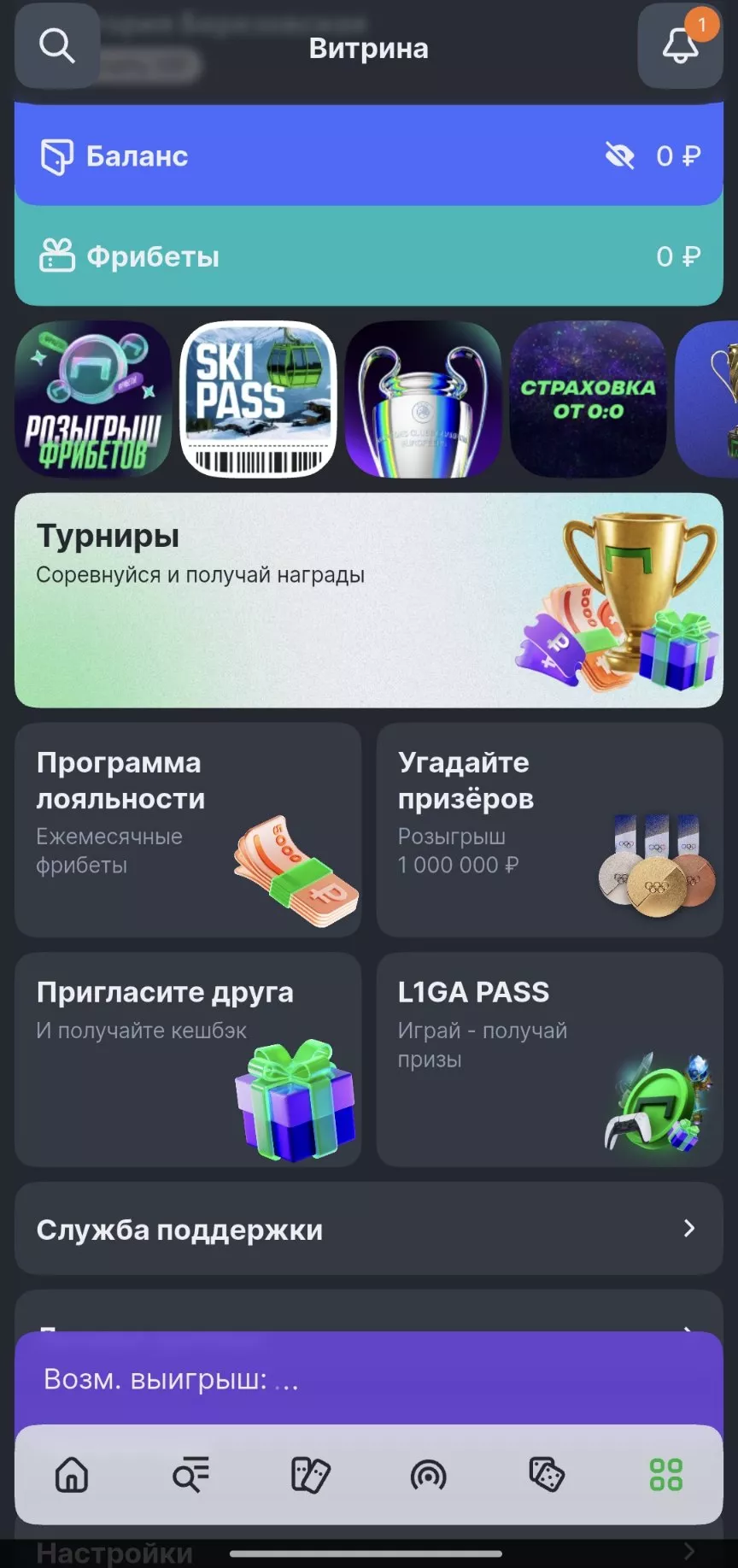Open Пригласите друга for cashback
The height and width of the screenshot is (1568, 738).
188,1060
